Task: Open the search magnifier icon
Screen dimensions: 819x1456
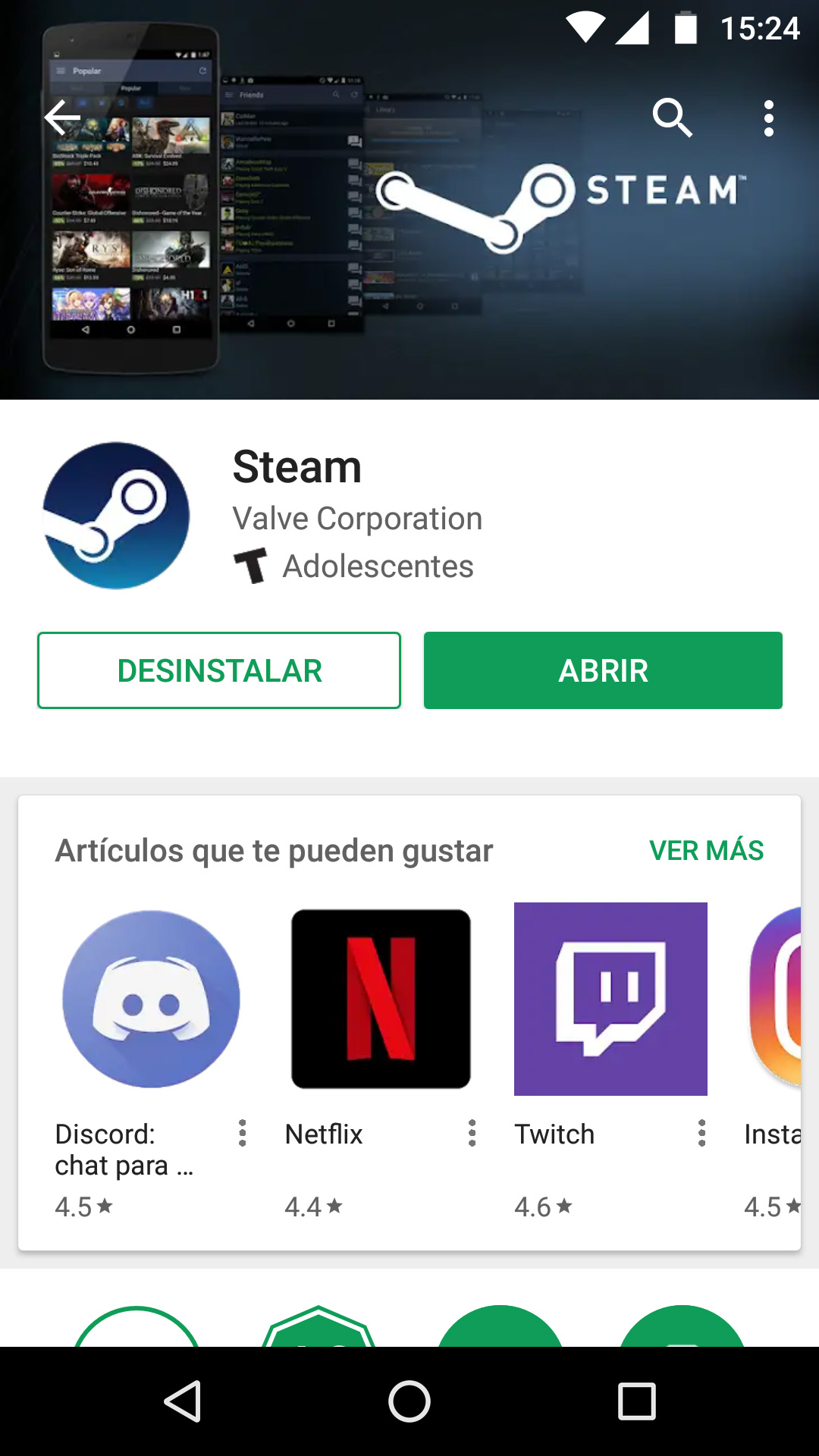Action: 672,118
